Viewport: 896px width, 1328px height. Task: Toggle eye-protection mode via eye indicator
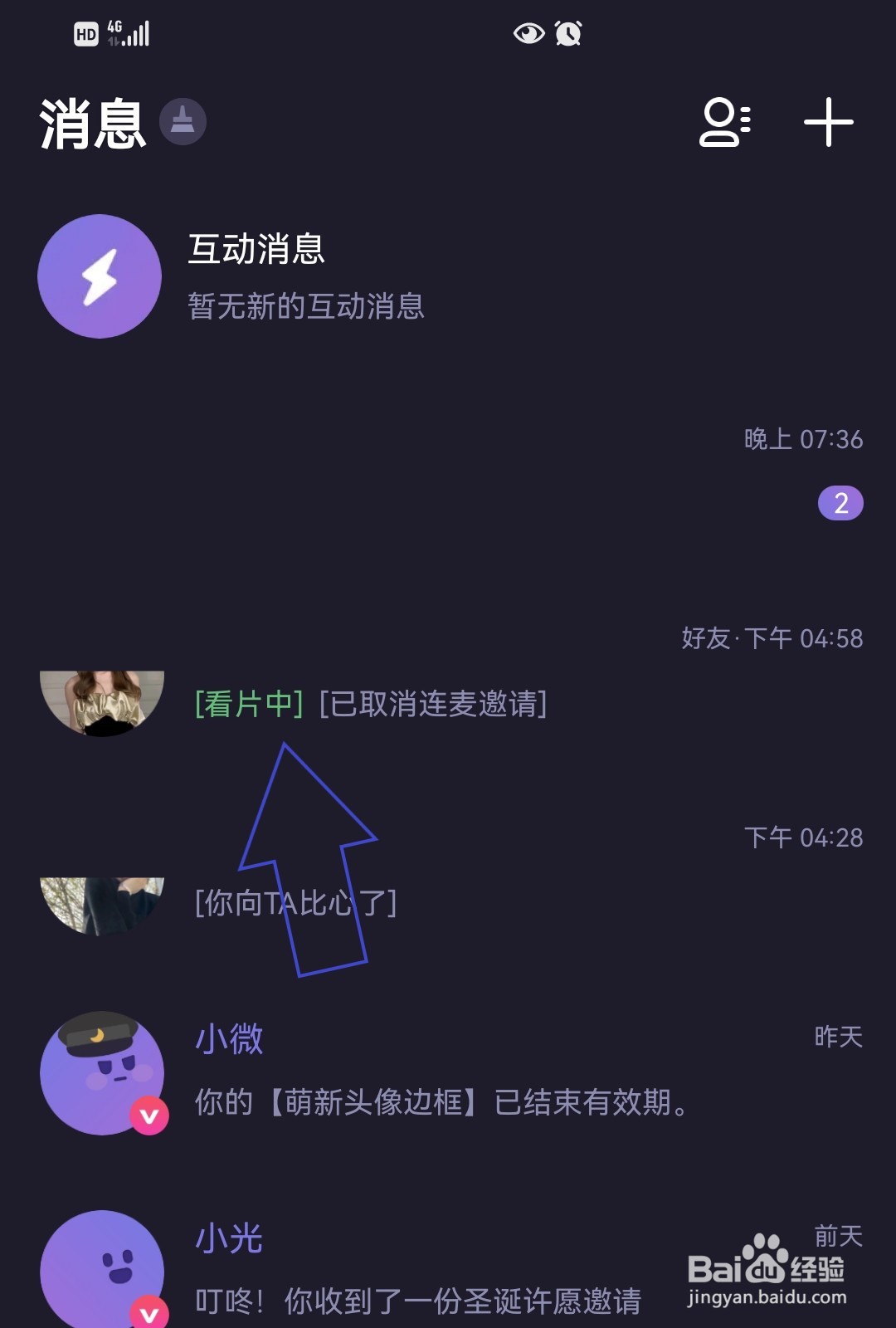click(529, 33)
